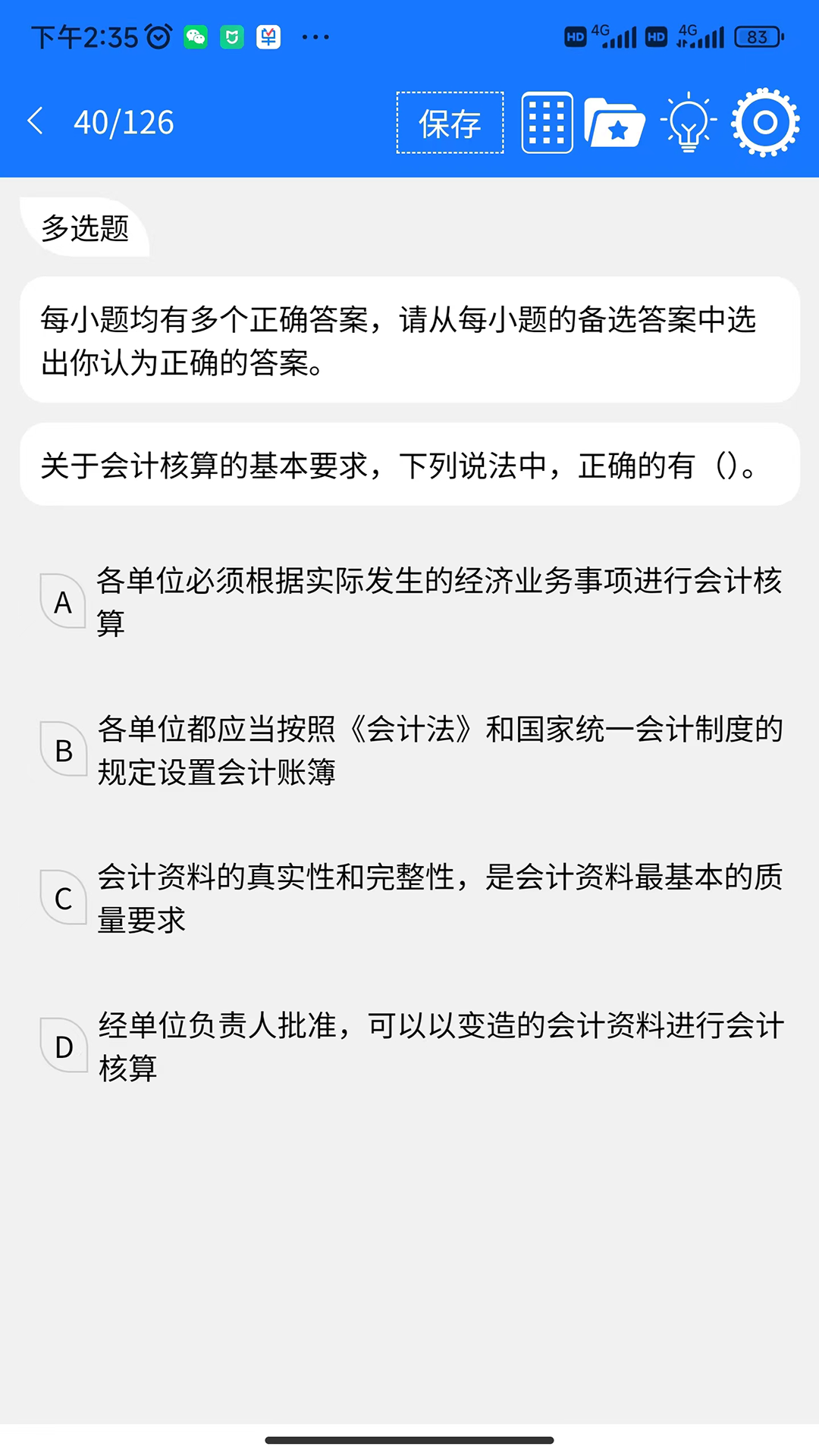Show a hint with the lightbulb icon

(x=688, y=121)
